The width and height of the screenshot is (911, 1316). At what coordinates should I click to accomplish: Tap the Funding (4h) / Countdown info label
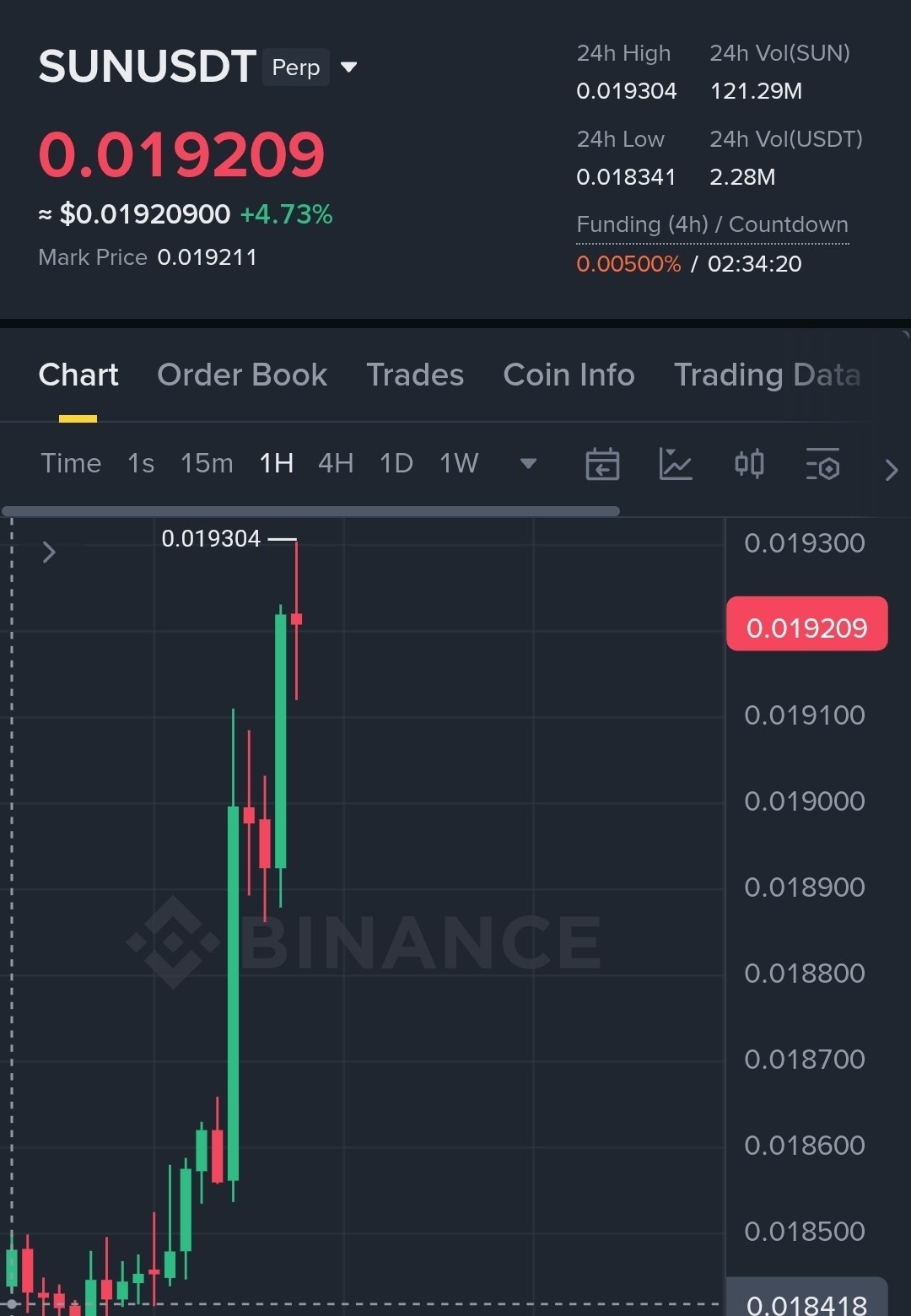712,224
